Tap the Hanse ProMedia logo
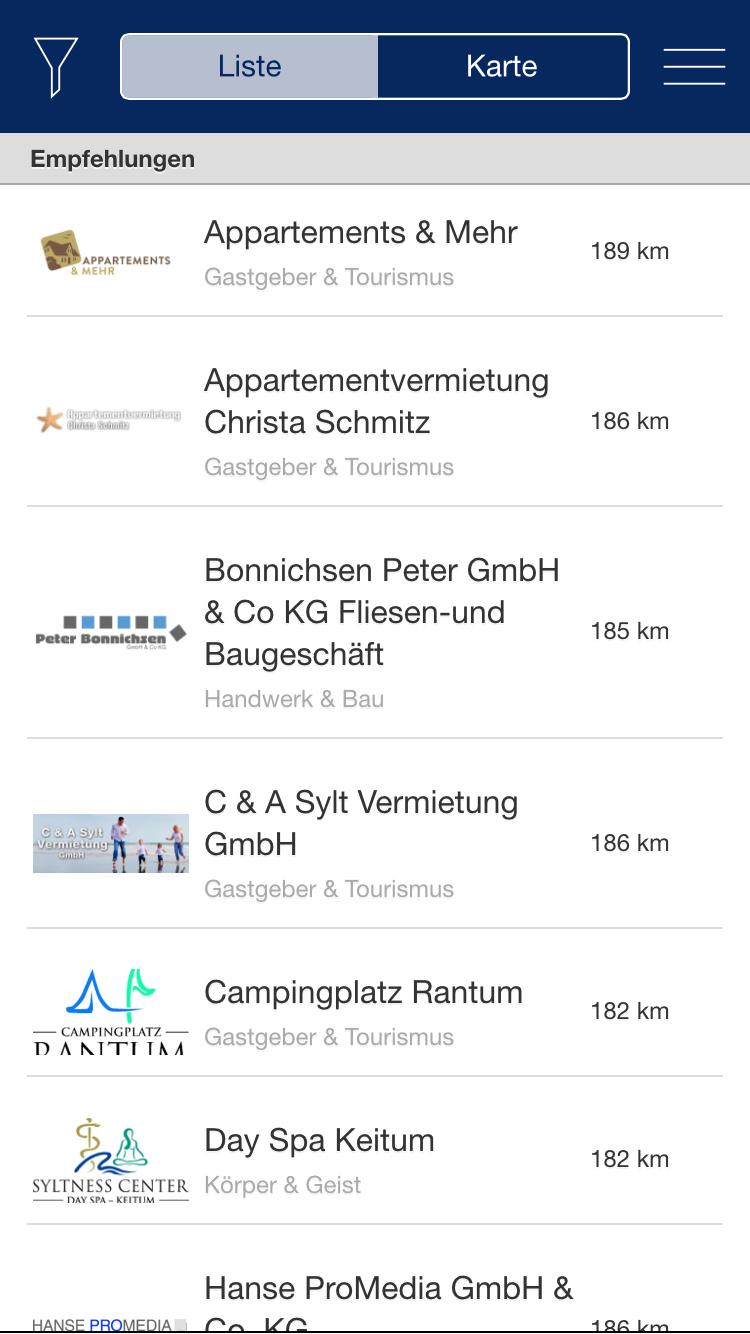The image size is (750, 1334). tap(110, 1320)
